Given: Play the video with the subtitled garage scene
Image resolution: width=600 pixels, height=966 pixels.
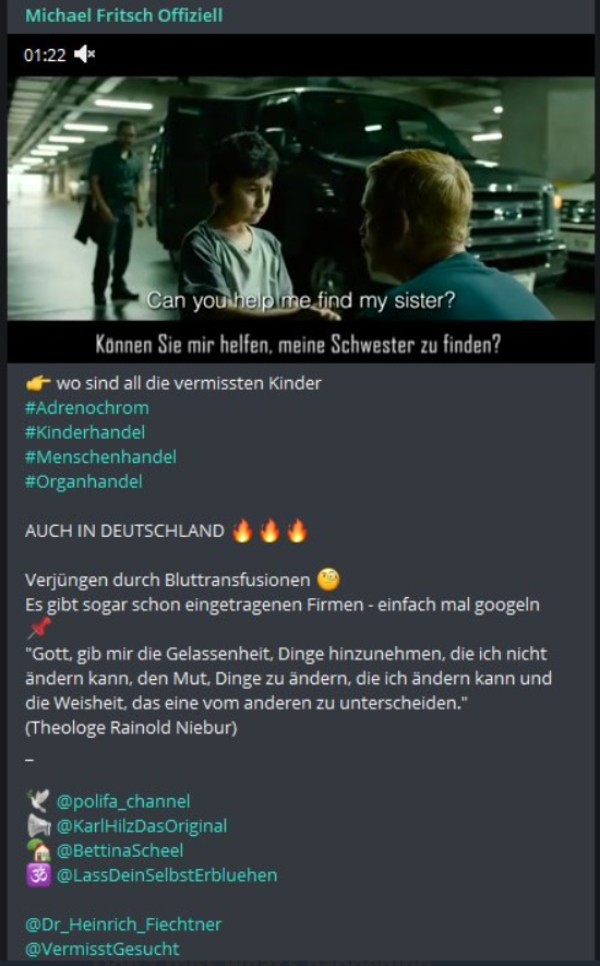Looking at the screenshot, I should 300,200.
